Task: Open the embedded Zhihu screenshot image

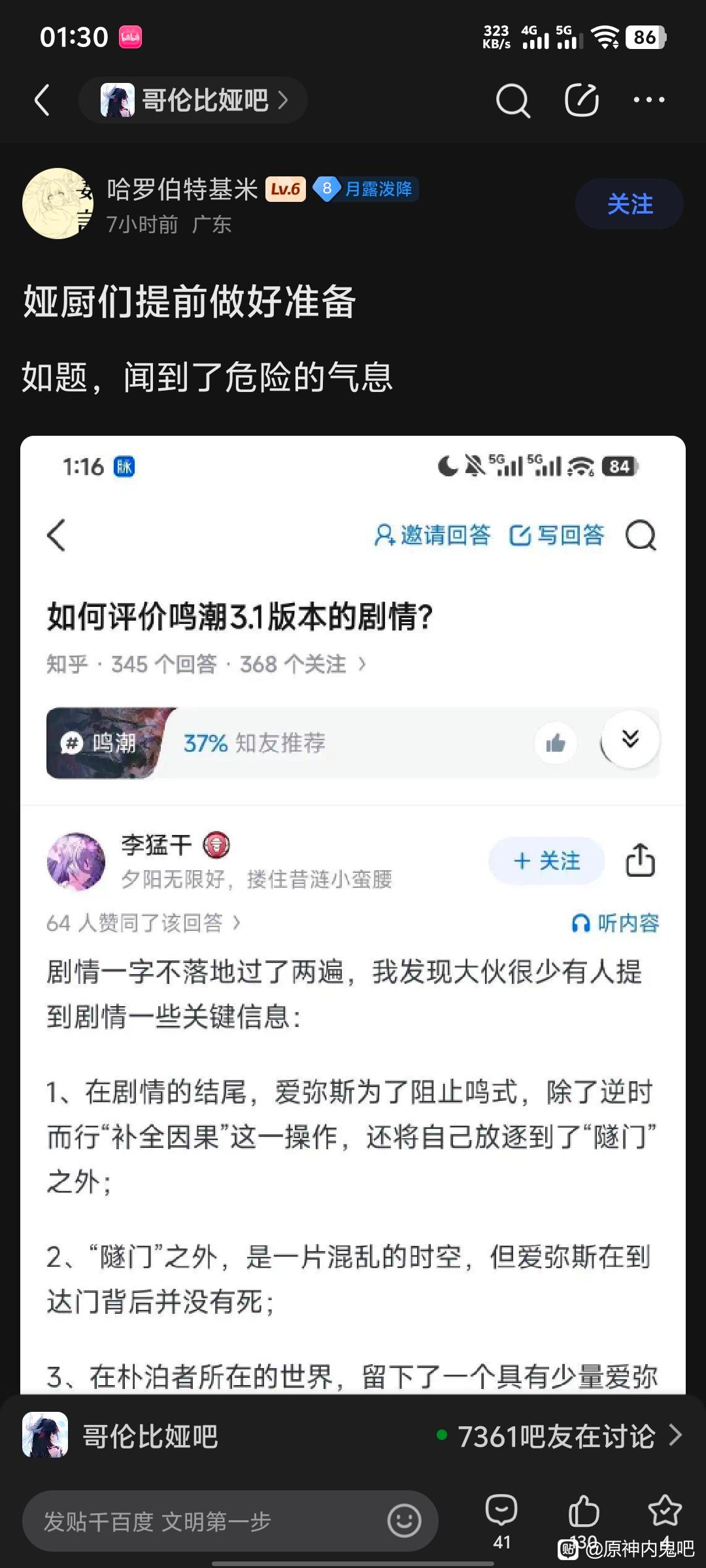Action: click(353, 915)
